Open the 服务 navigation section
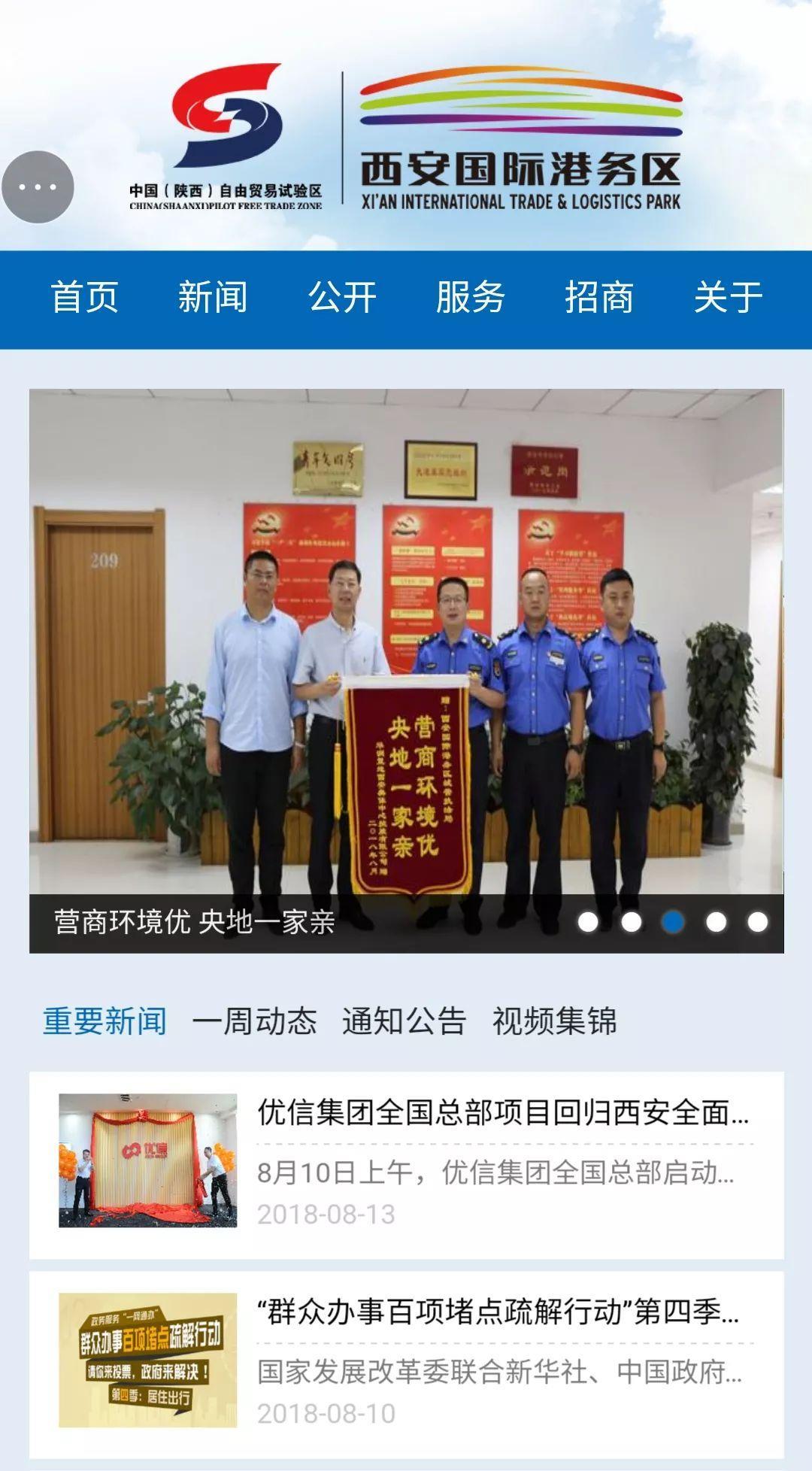Screen dimensions: 812x1471 click(471, 297)
